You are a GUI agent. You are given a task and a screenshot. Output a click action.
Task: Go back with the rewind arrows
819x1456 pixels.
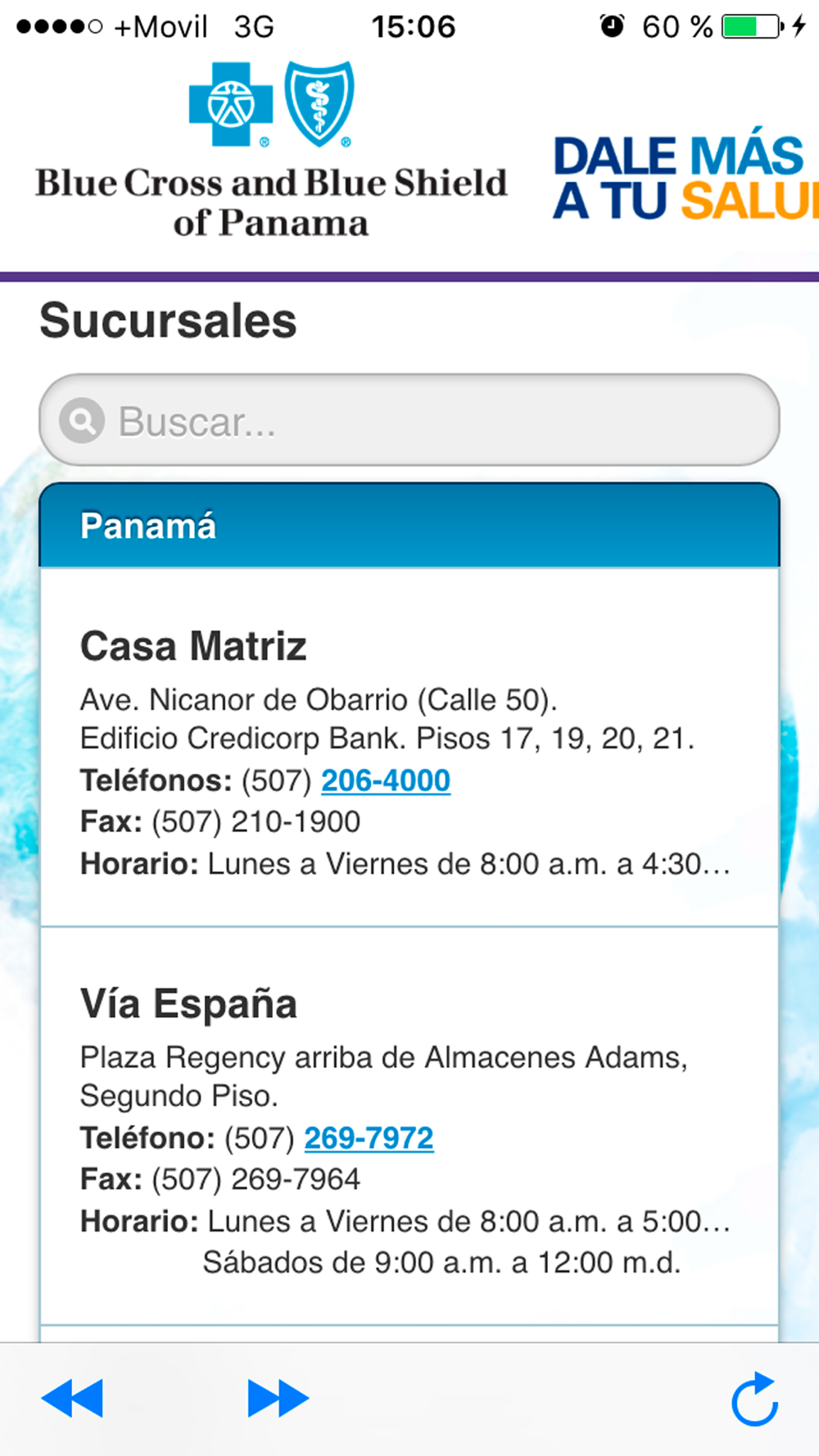coord(72,1398)
